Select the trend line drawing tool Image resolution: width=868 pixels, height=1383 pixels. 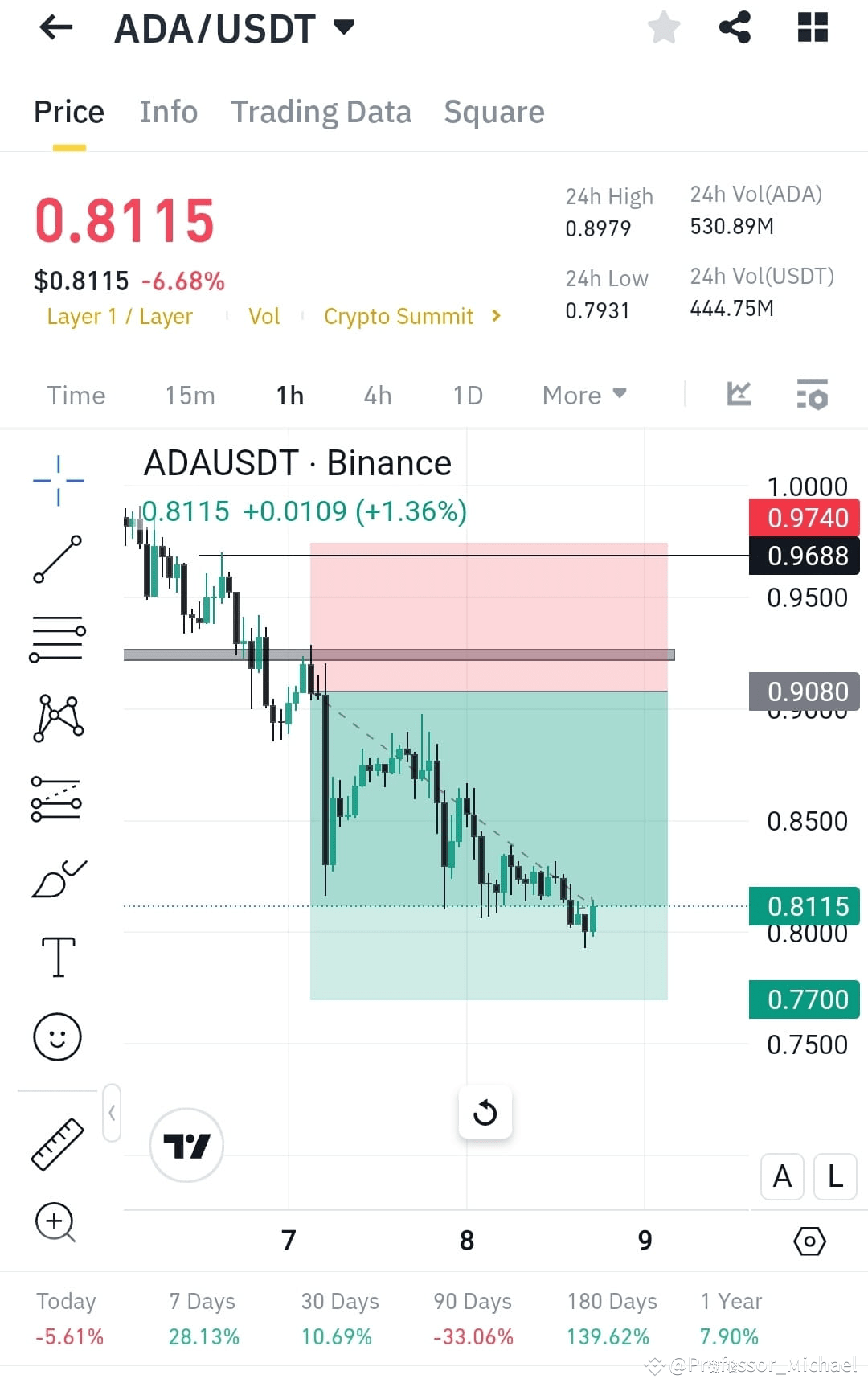57,558
